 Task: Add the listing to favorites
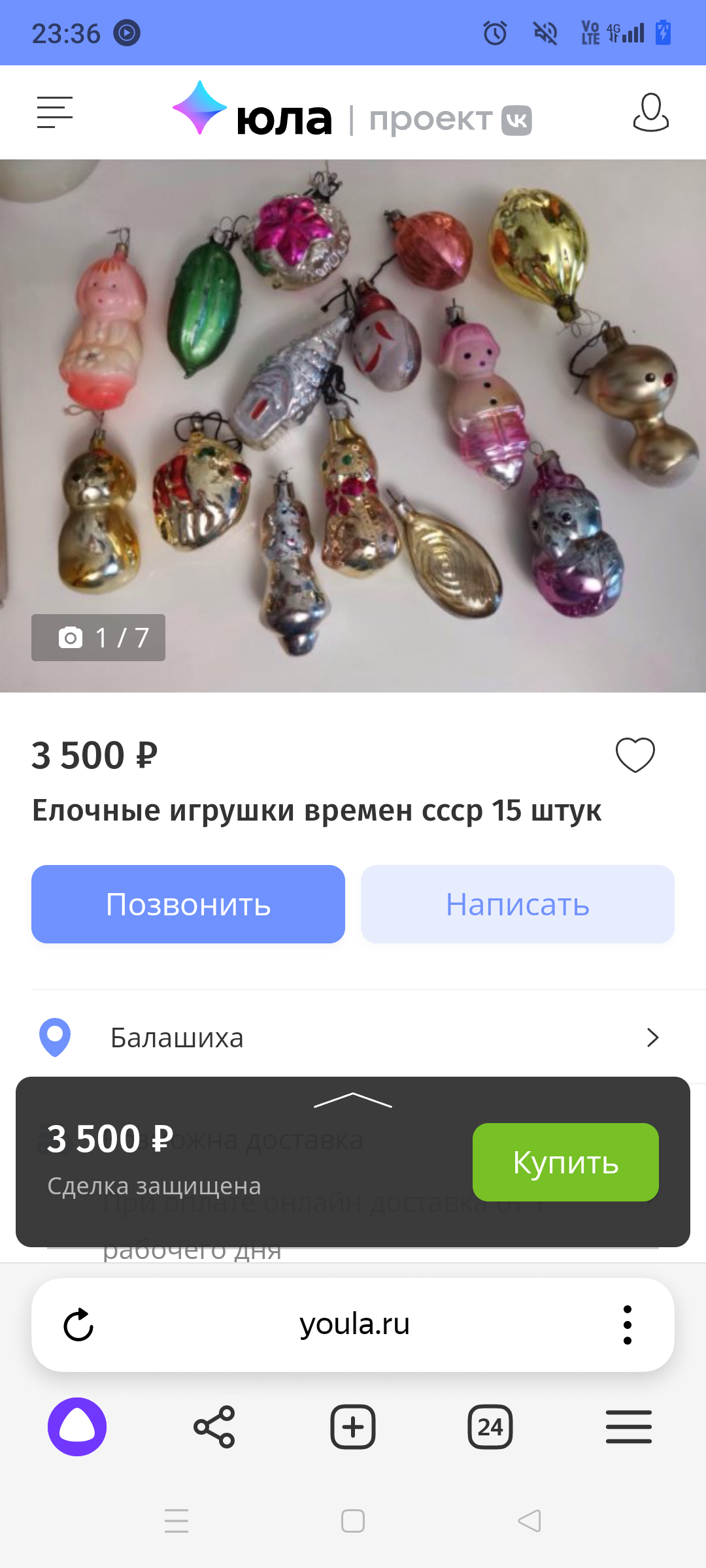click(x=635, y=755)
